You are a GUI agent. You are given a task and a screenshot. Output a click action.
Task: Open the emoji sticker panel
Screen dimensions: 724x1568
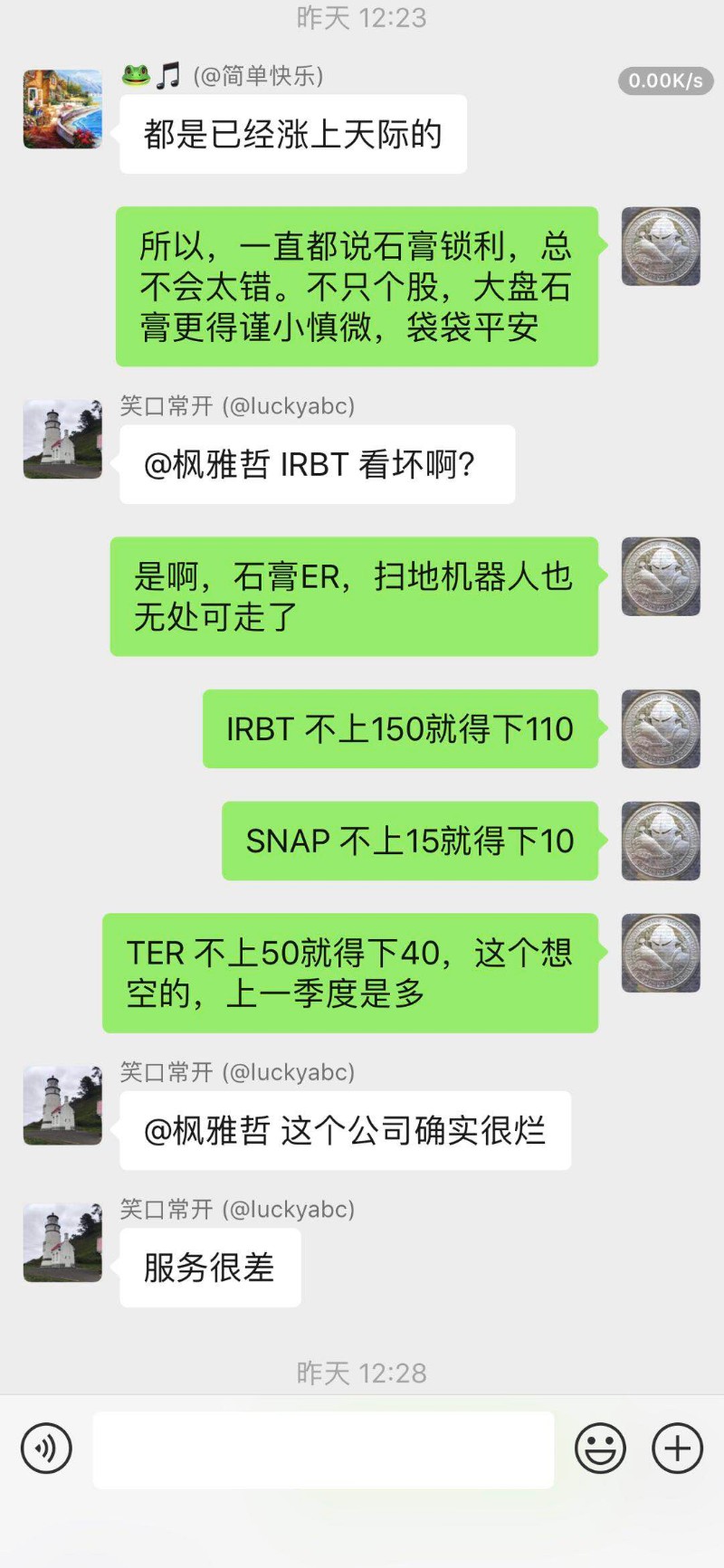click(x=600, y=1449)
